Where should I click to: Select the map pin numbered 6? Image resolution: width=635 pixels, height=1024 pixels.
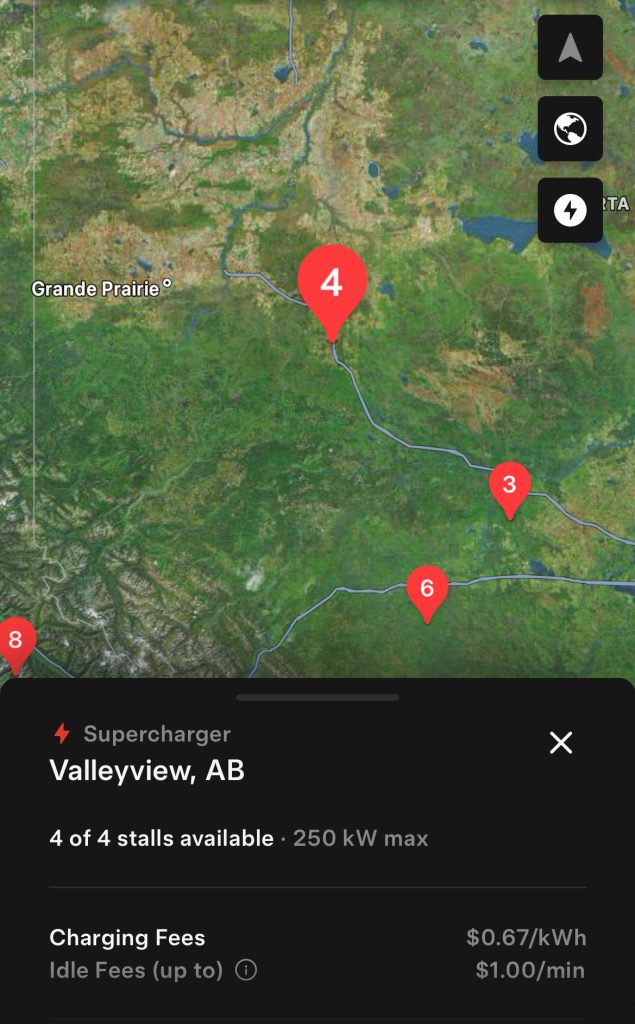coord(427,589)
